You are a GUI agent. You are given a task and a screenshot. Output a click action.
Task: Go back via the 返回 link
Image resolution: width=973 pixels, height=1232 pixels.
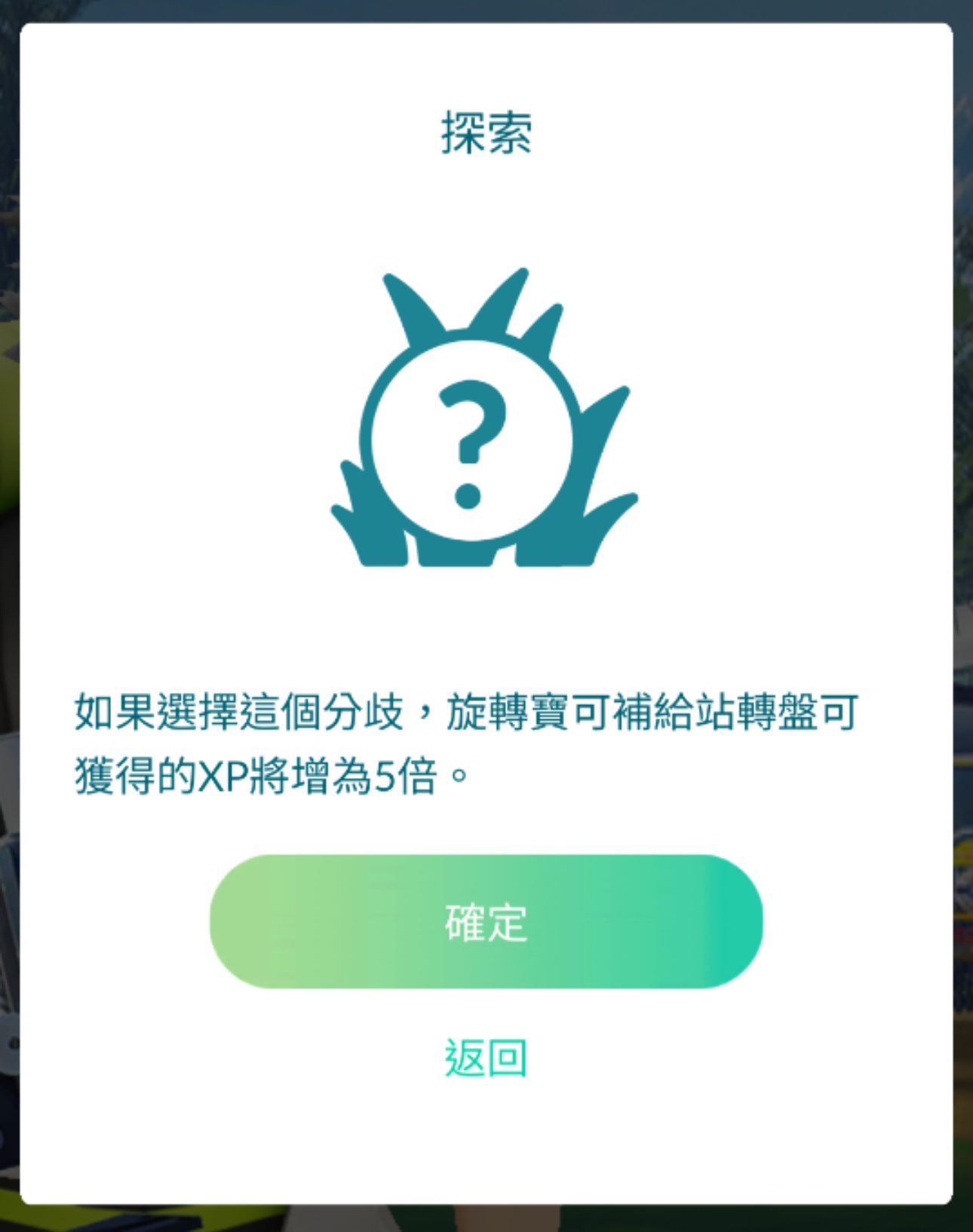(x=486, y=1058)
